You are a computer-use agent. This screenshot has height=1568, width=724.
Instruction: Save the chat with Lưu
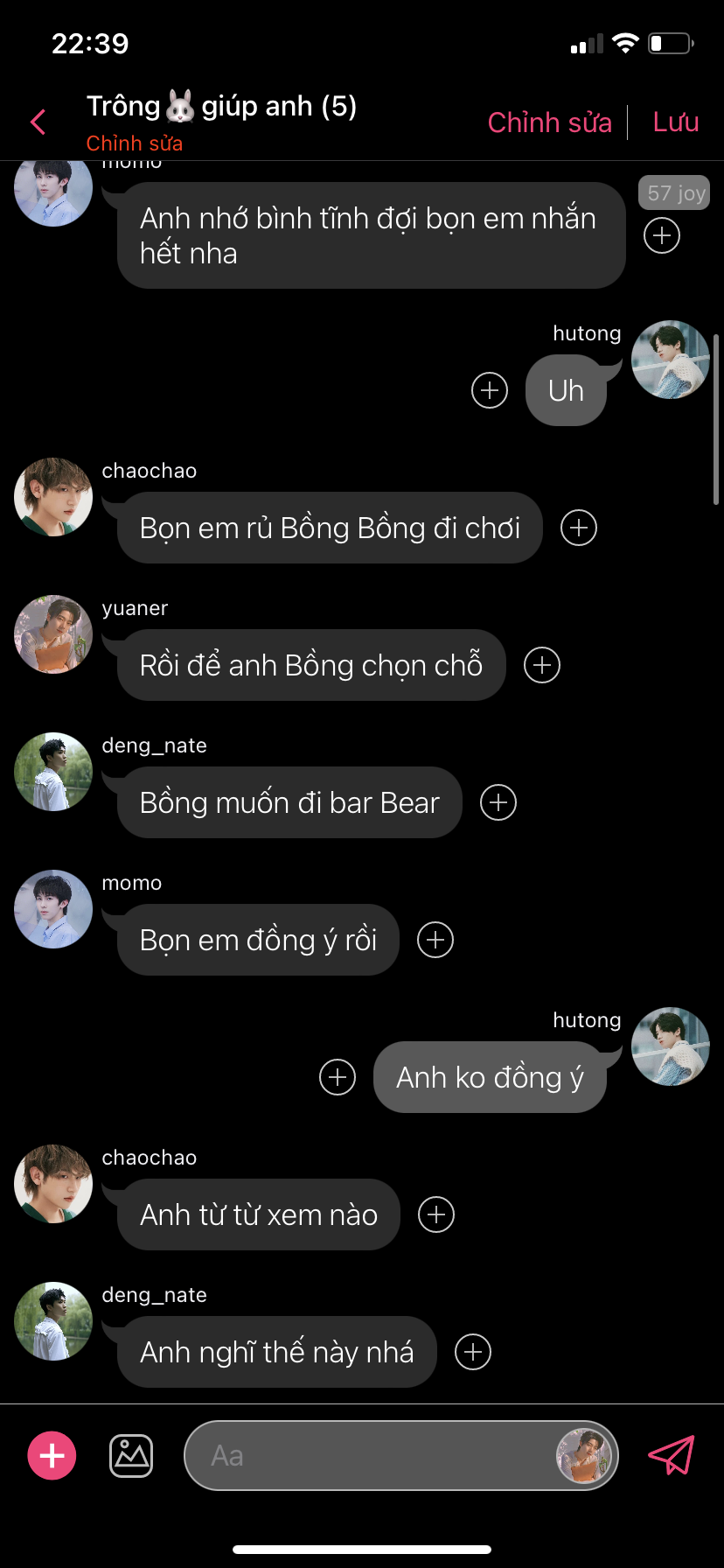click(x=676, y=122)
